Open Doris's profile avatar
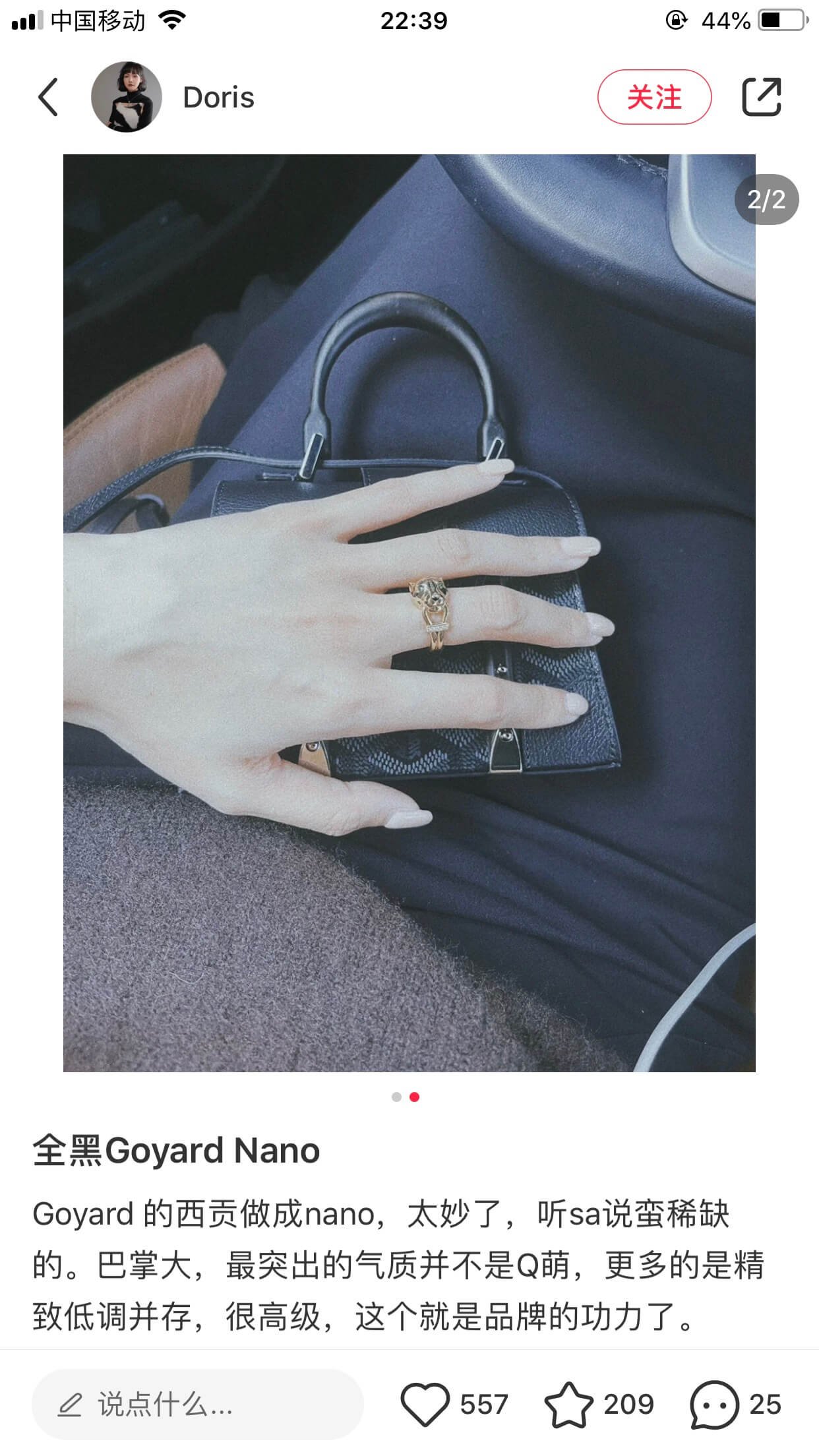Screen dimensions: 819x1456 pos(127,98)
